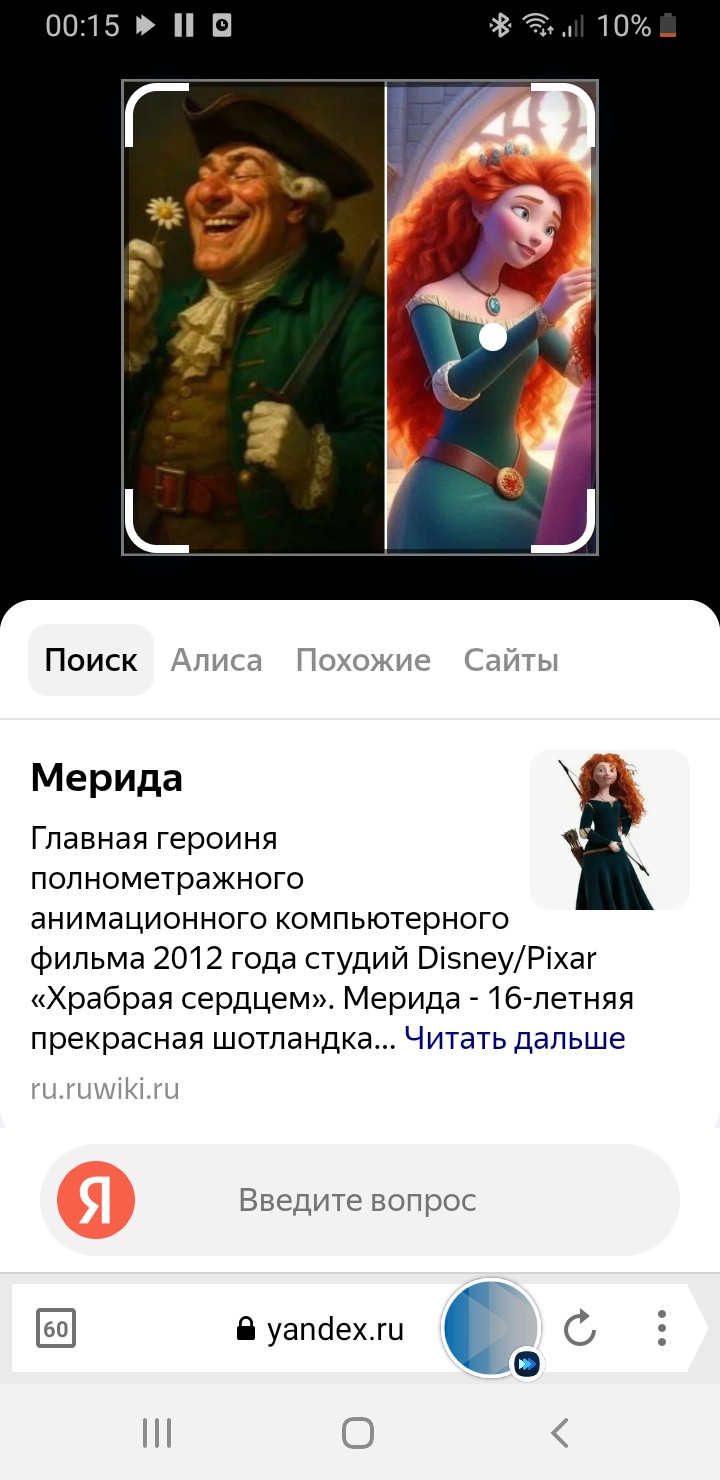Open the browser overflow menu
Screen dimensions: 720x1480
[662, 1328]
